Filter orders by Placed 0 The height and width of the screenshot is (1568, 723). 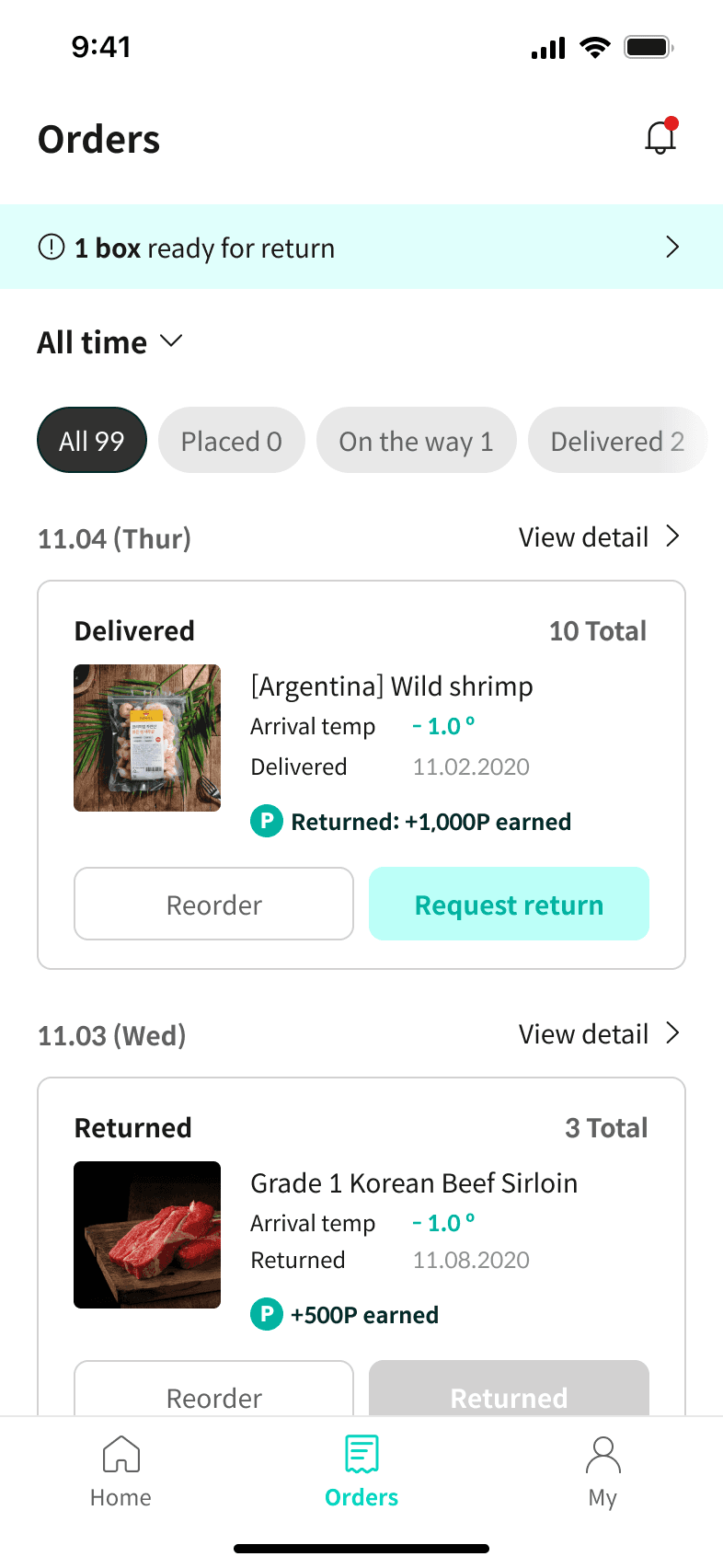(232, 441)
